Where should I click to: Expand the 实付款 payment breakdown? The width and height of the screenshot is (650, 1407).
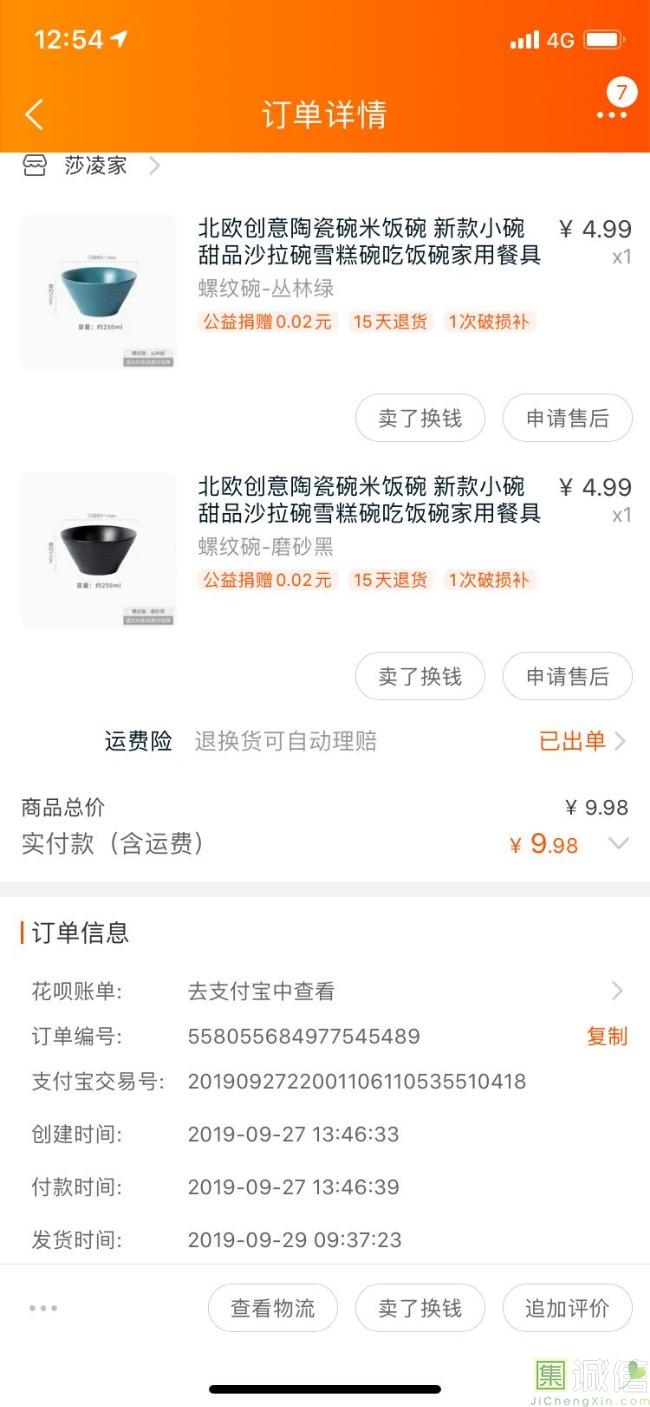(619, 844)
